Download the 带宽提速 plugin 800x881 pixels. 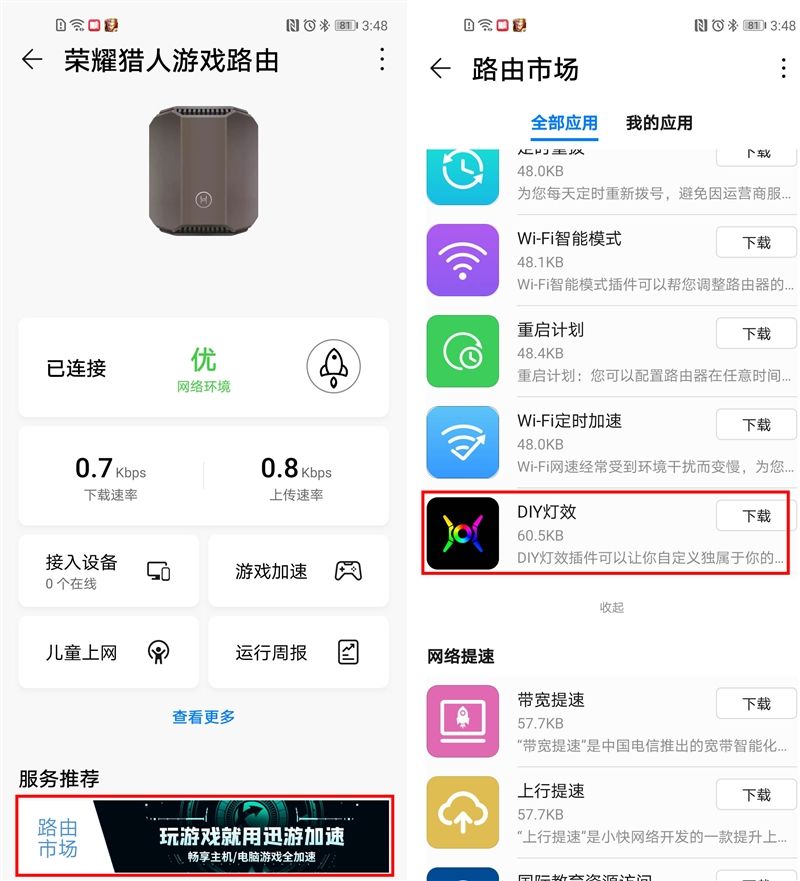pyautogui.click(x=756, y=704)
